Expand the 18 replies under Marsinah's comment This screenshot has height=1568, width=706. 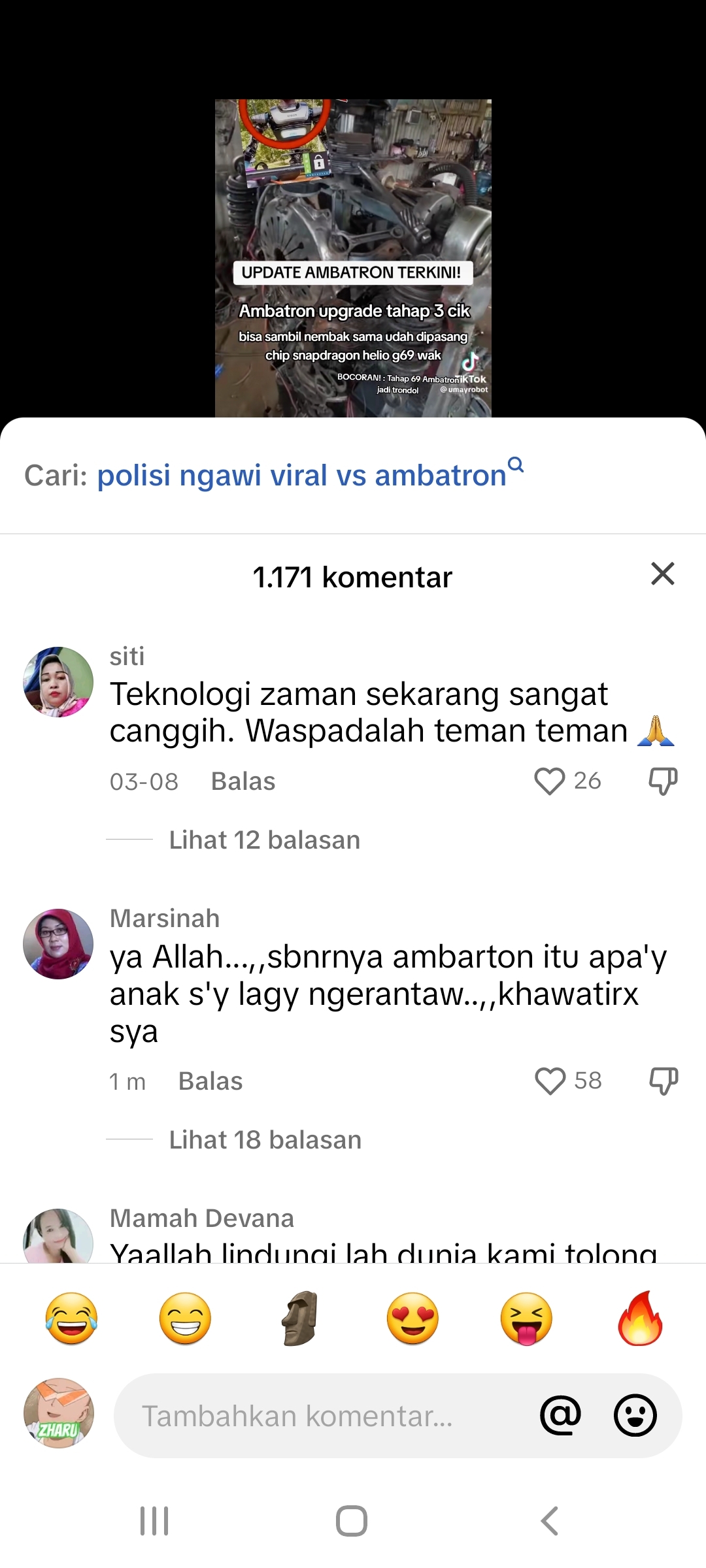click(265, 1140)
